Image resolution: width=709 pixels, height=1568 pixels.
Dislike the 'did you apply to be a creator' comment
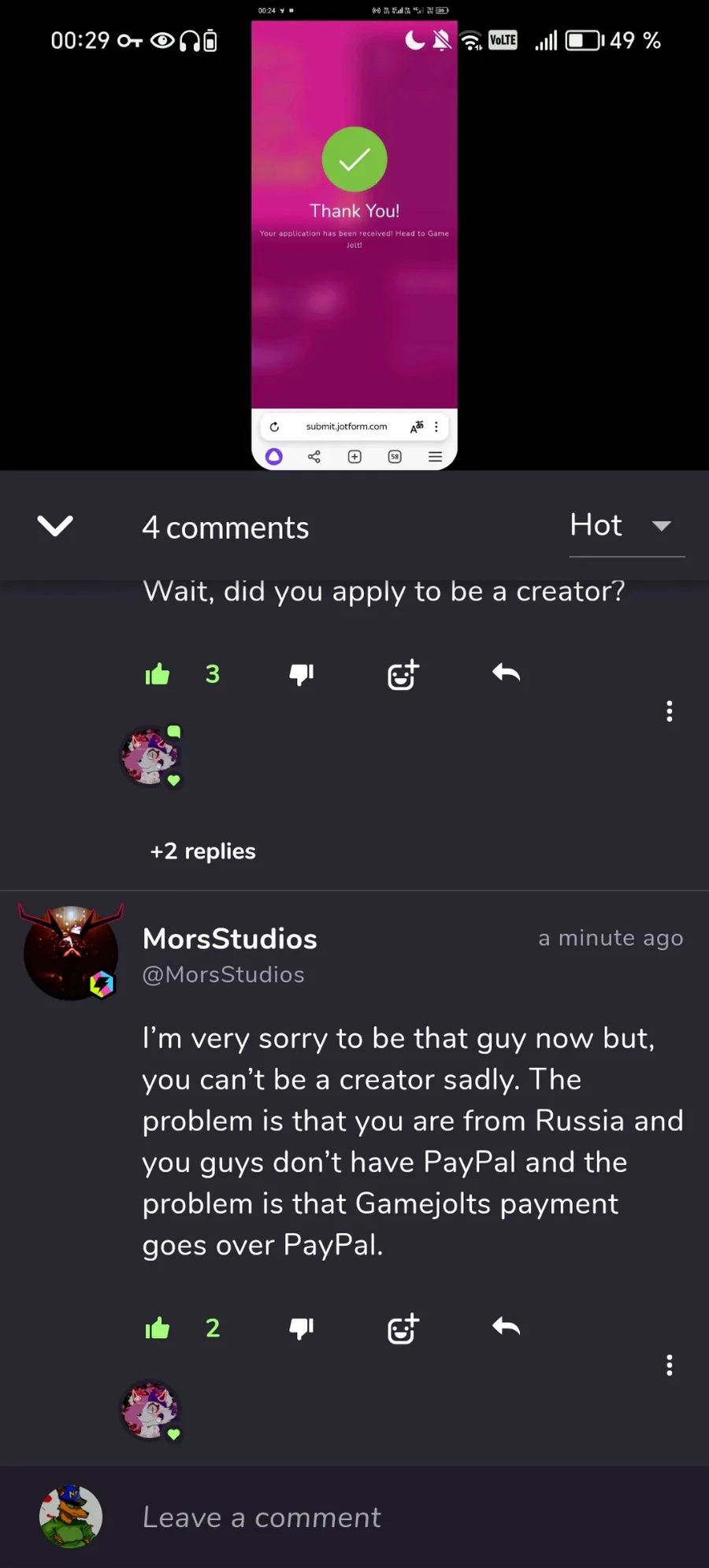[302, 674]
